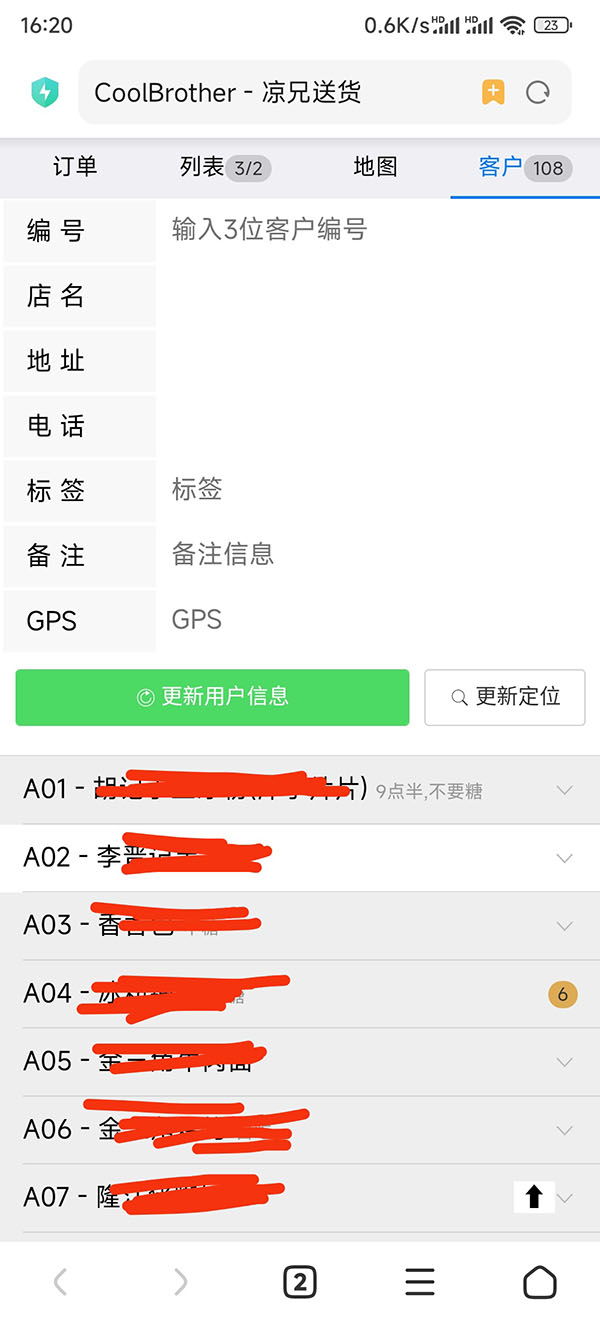This screenshot has height=1333, width=600.
Task: Open the 列表 tab
Action: (x=225, y=167)
